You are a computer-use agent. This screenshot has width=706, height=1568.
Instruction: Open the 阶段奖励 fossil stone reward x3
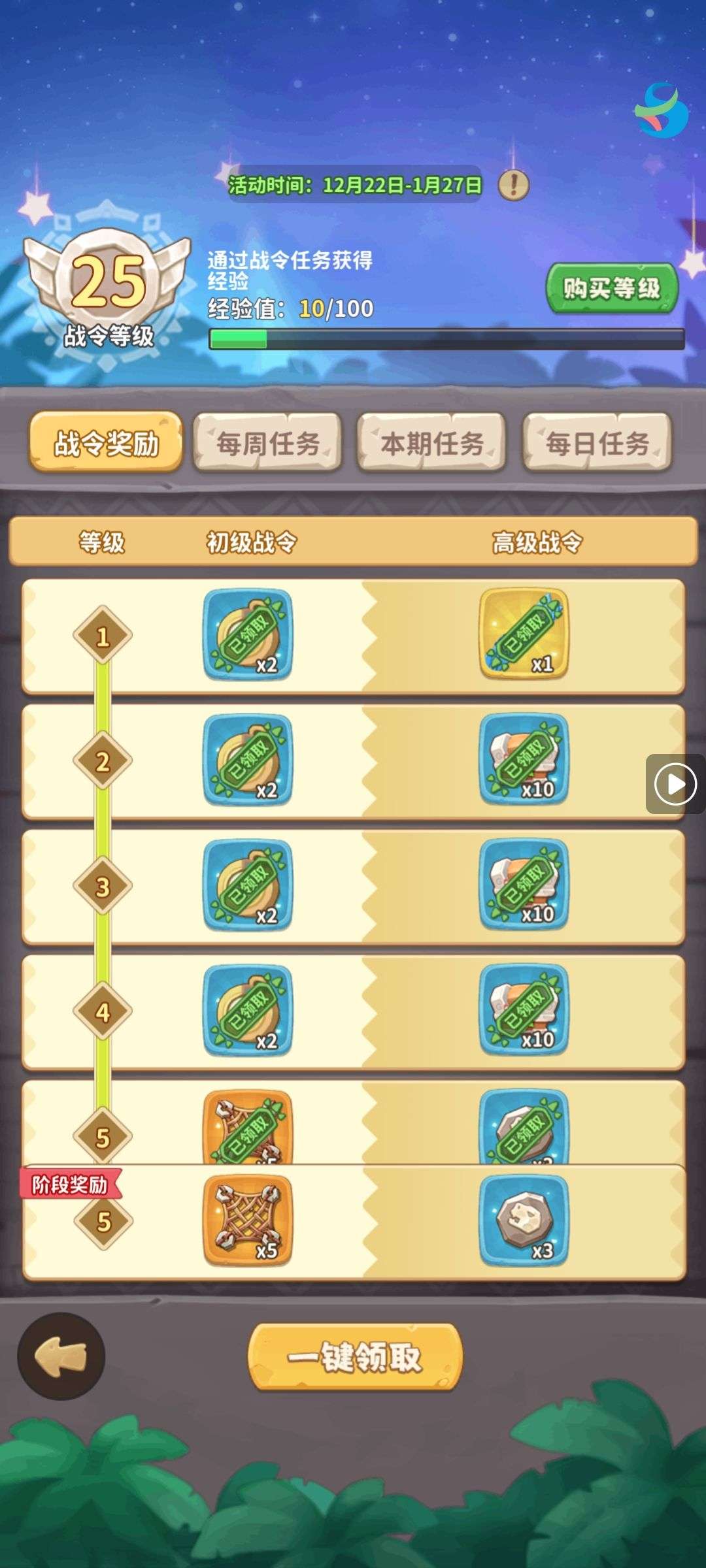click(524, 1220)
